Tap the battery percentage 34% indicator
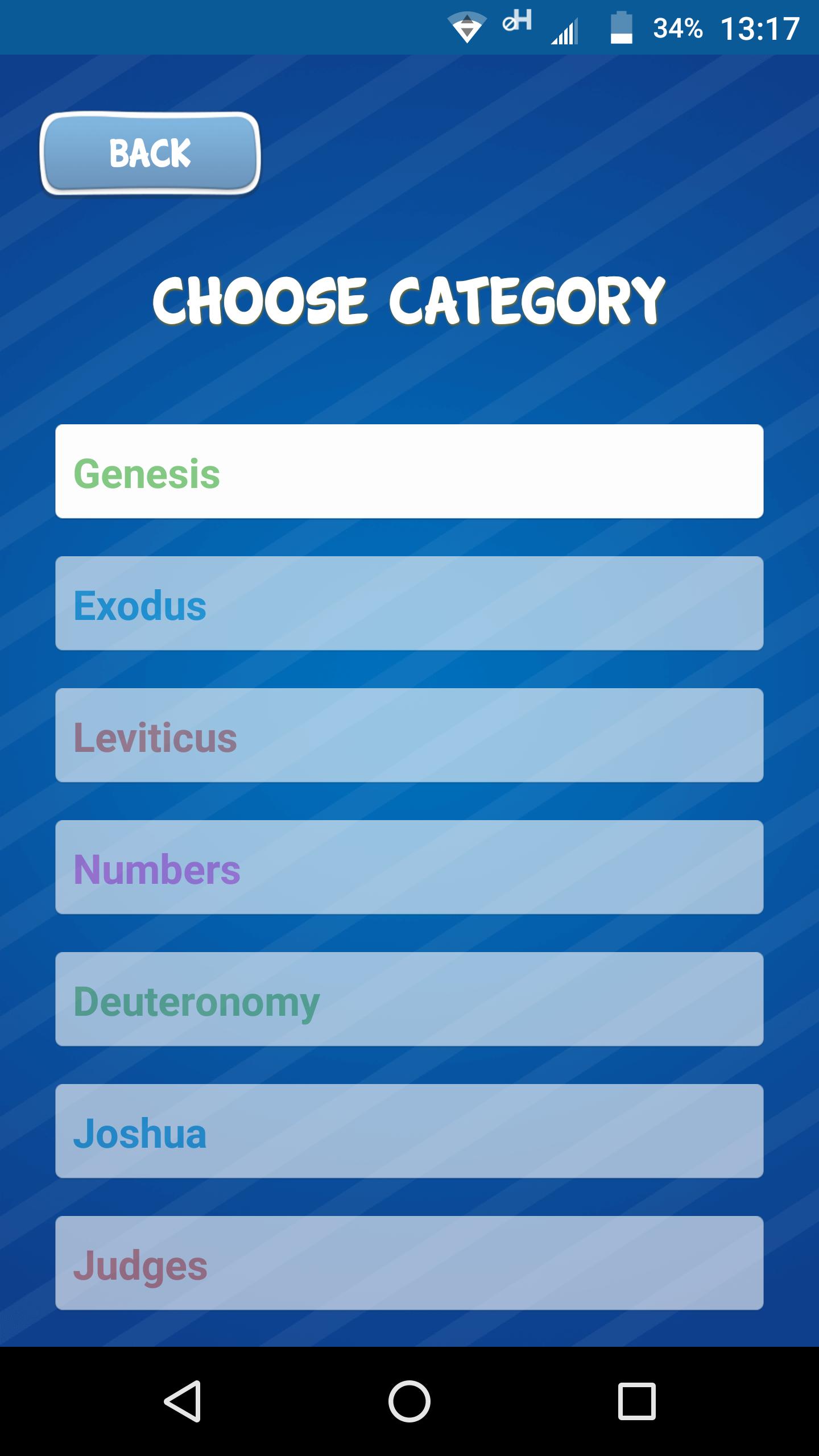Image resolution: width=819 pixels, height=1456 pixels. point(678,27)
